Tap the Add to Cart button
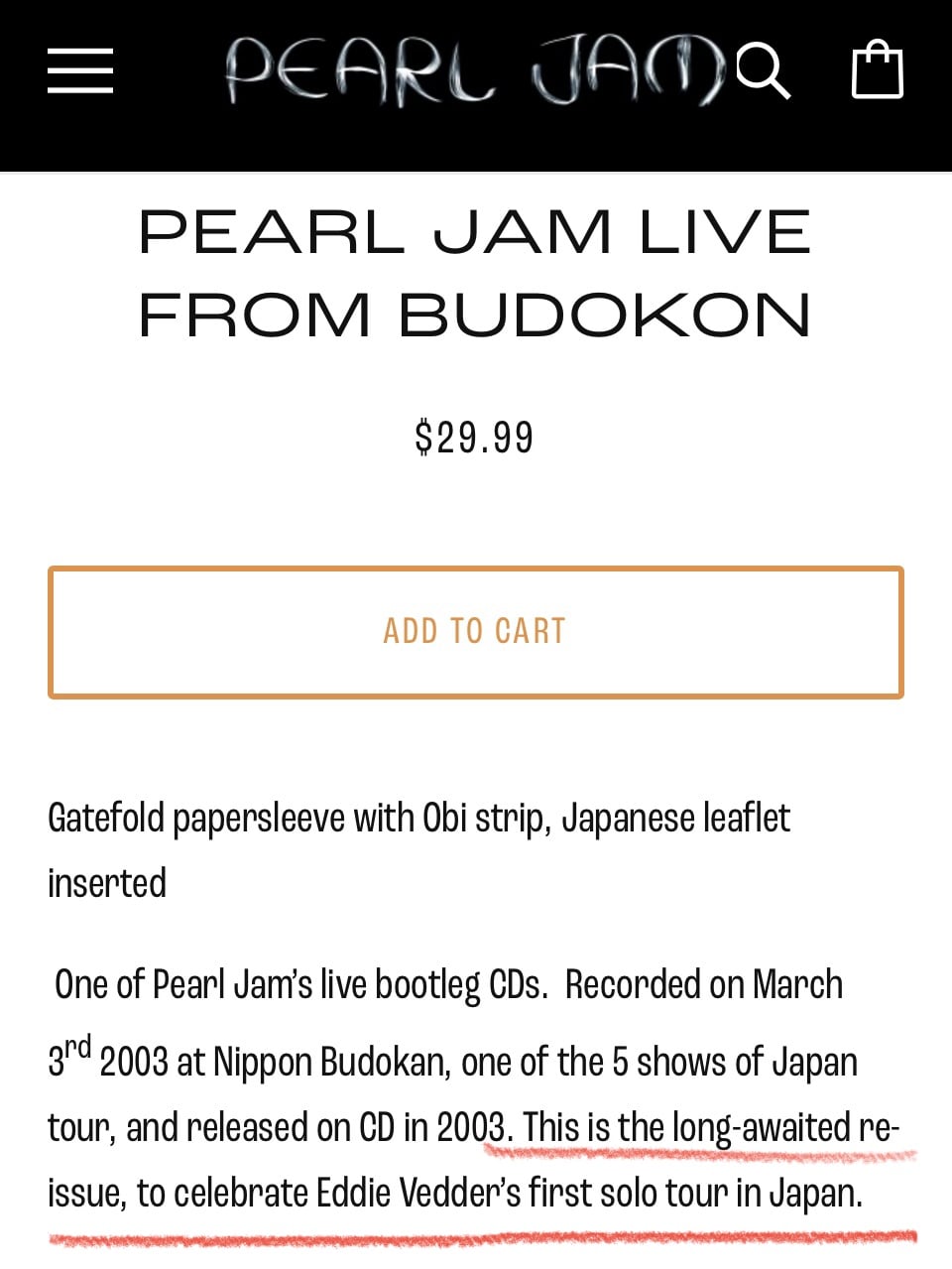The height and width of the screenshot is (1269, 952). coord(475,632)
